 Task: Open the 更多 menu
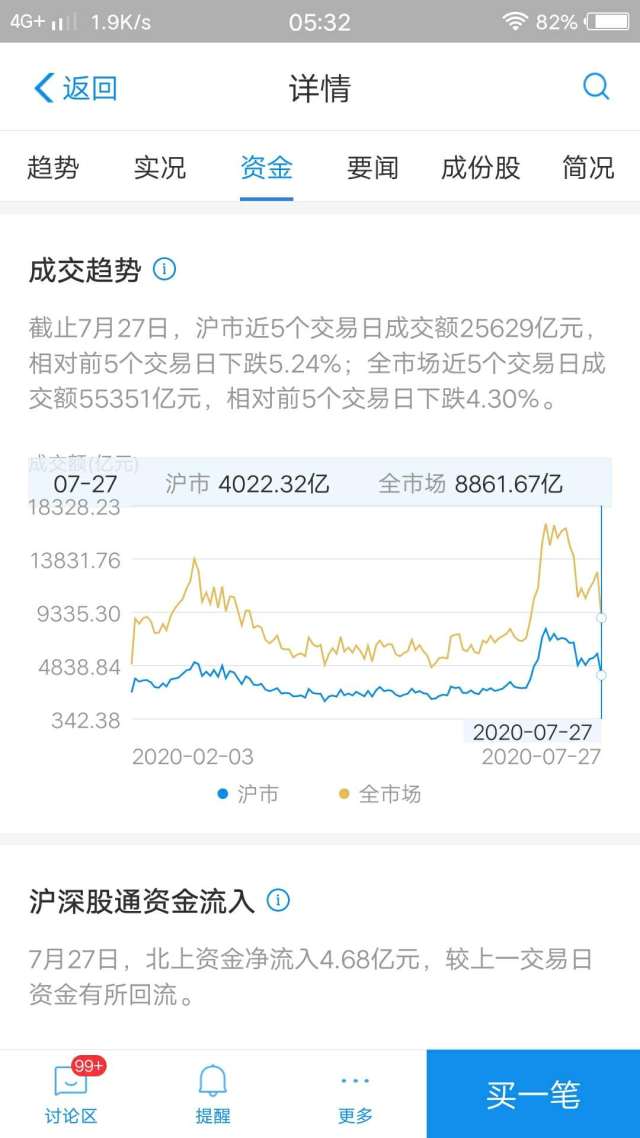[355, 1094]
